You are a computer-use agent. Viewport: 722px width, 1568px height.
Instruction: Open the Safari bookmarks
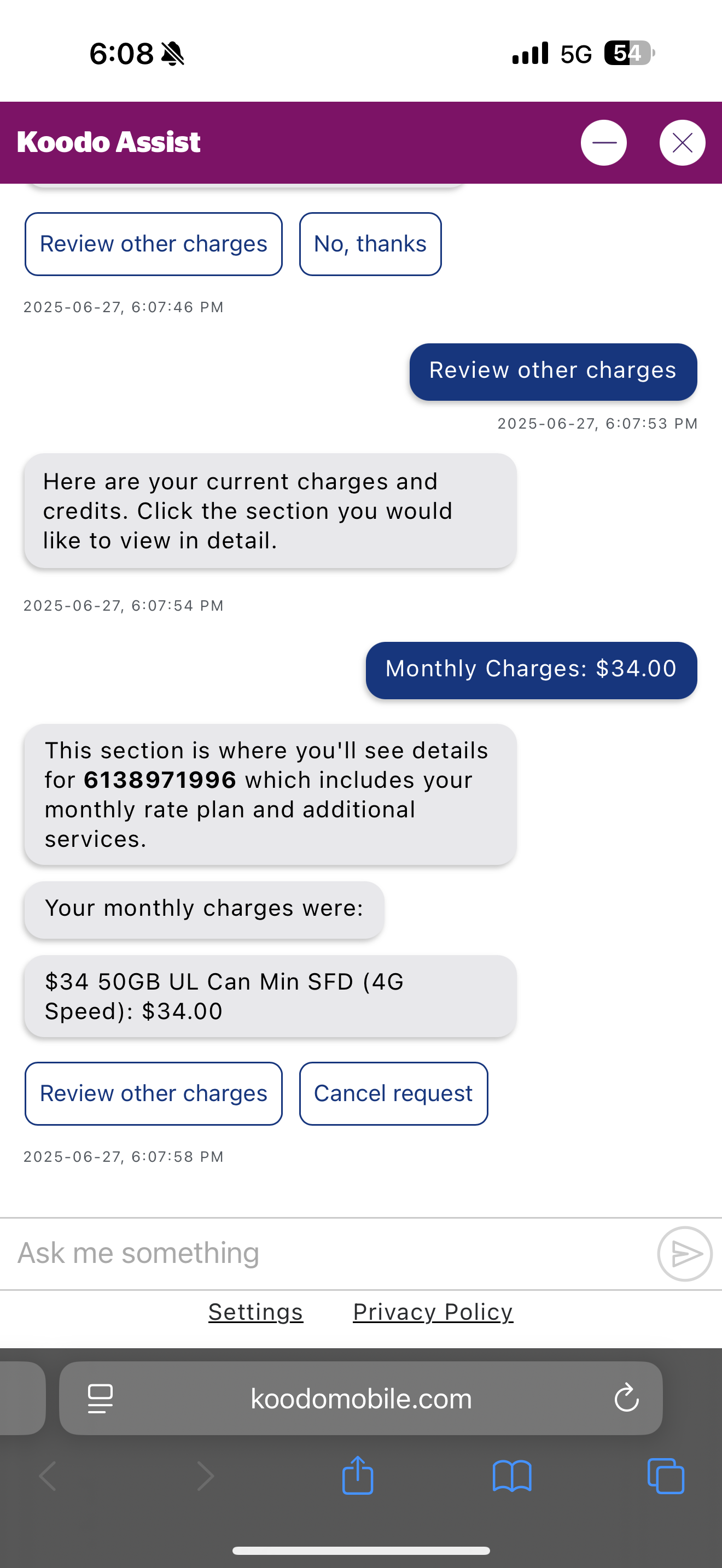512,1477
